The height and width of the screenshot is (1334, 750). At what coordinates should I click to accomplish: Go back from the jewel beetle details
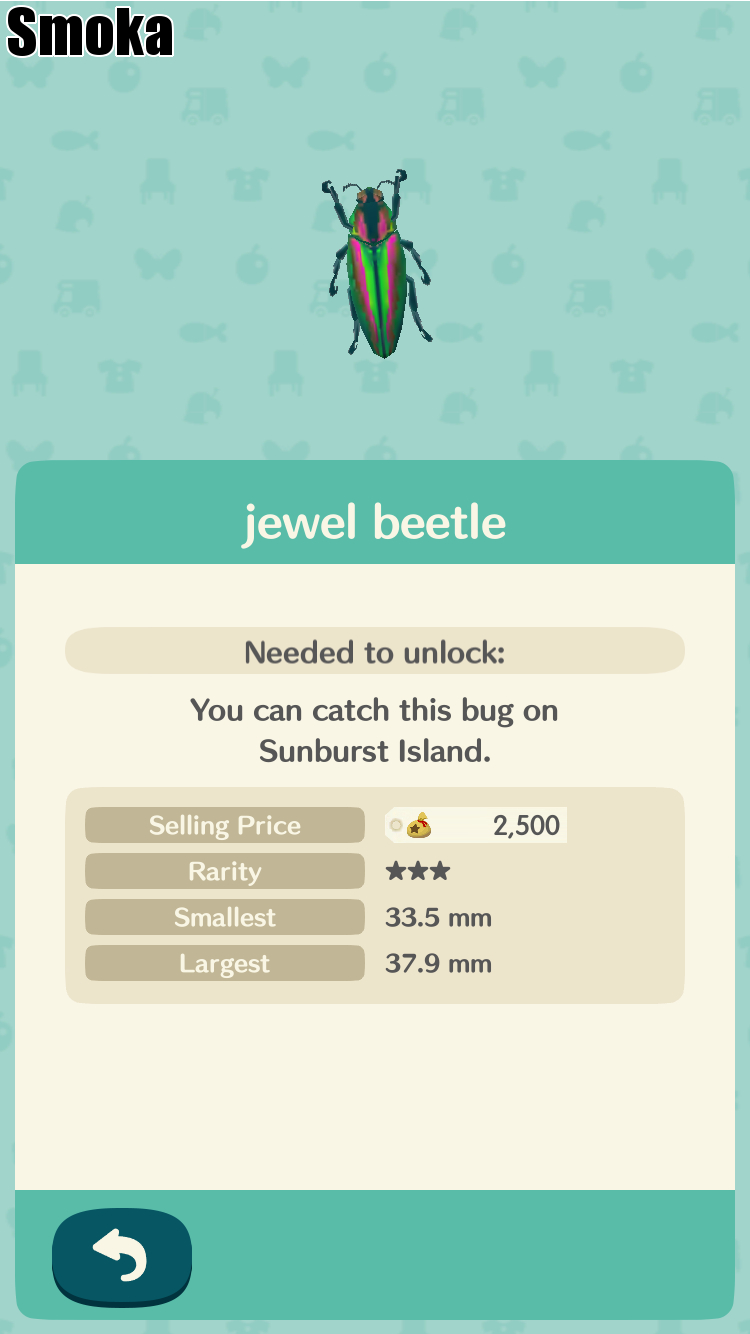pos(121,1255)
